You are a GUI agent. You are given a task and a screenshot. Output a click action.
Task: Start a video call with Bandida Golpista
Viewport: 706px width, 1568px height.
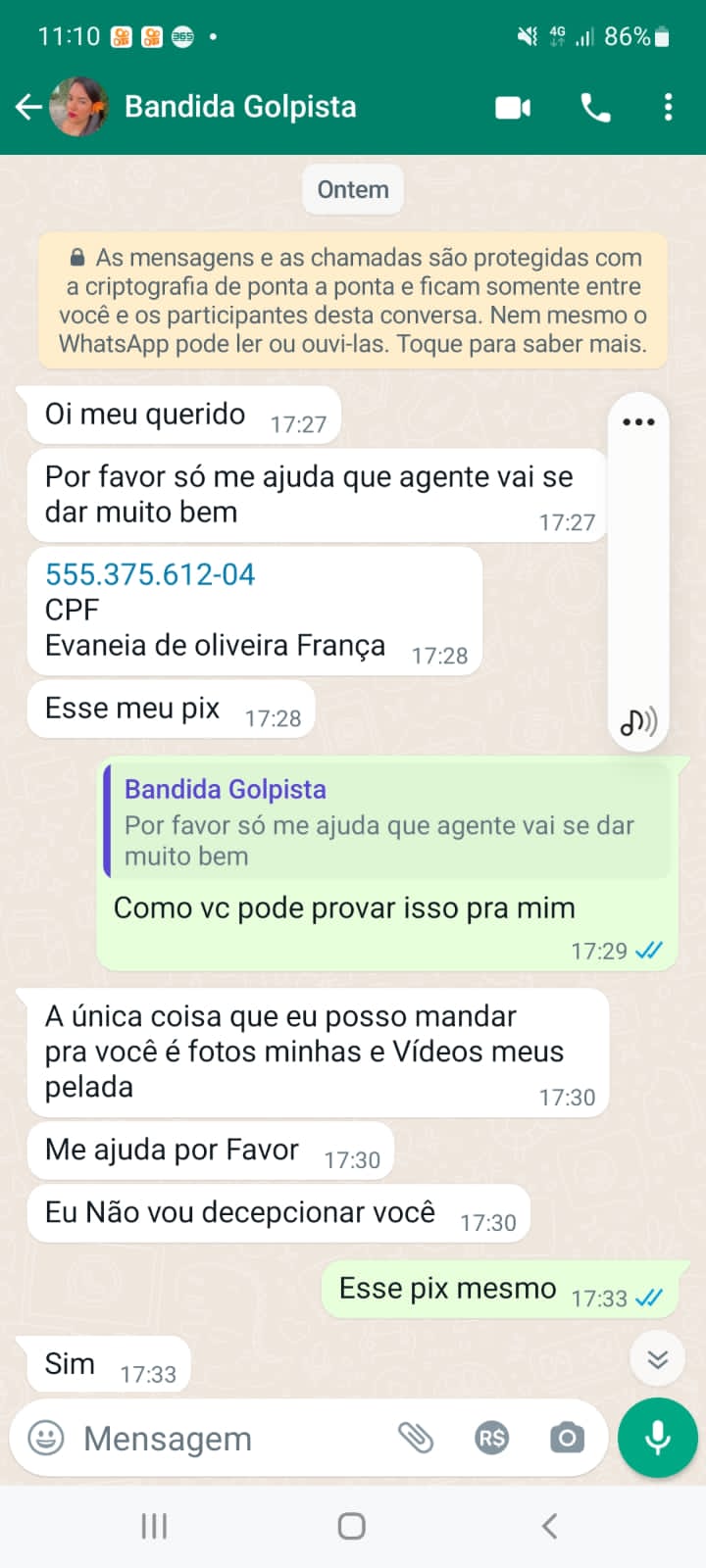[x=513, y=107]
